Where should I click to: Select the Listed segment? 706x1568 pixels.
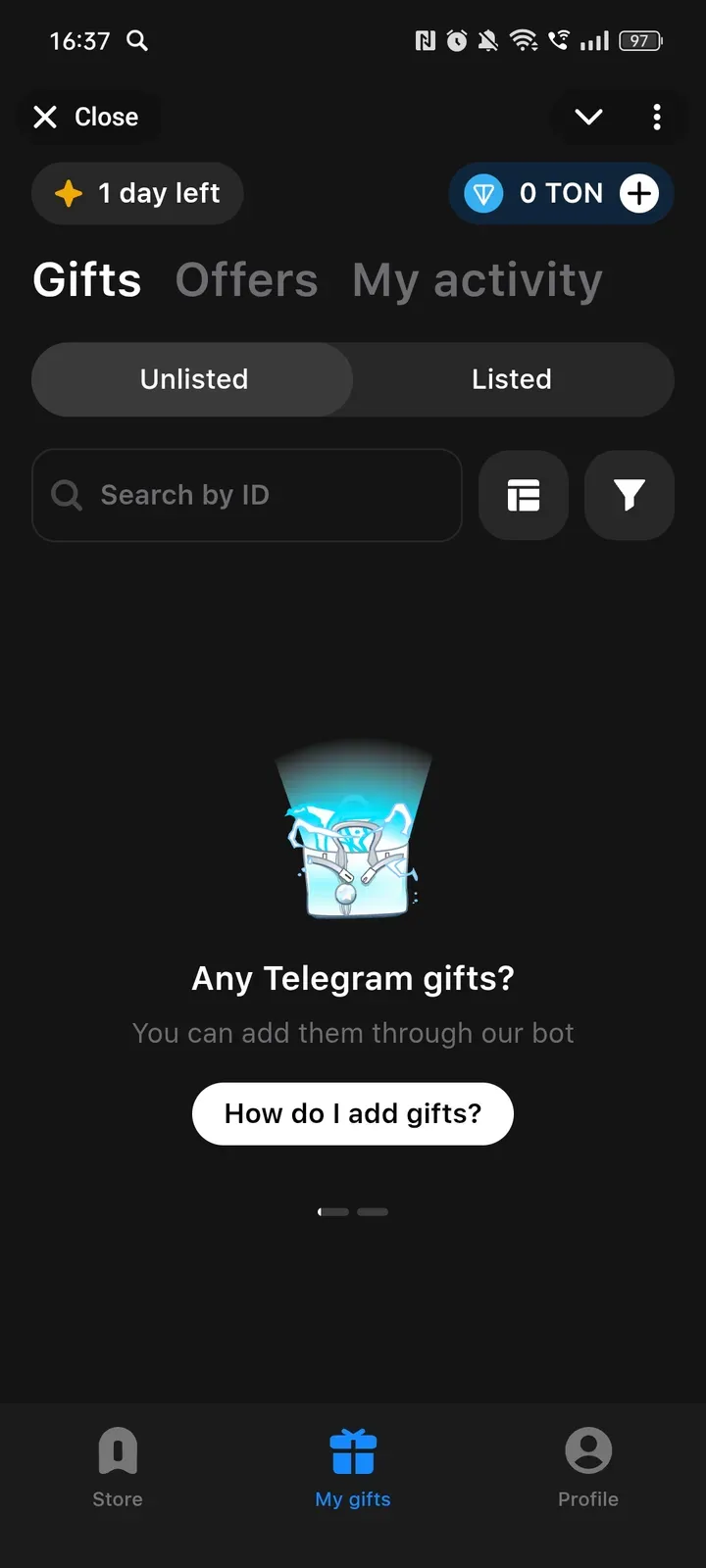(511, 379)
